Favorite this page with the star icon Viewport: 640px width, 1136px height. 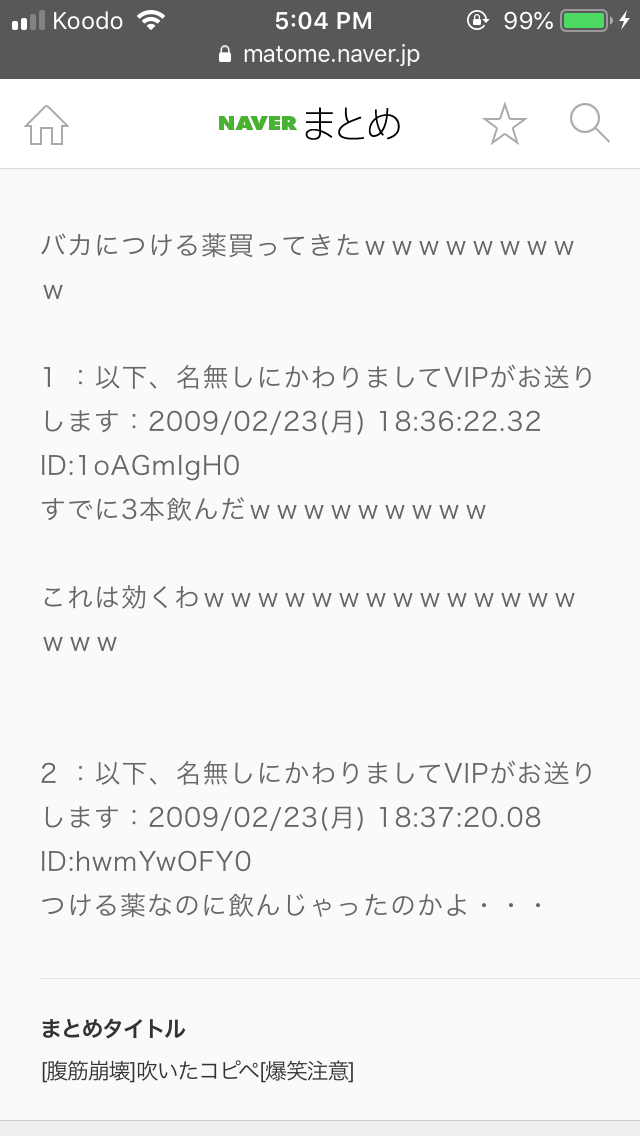(x=504, y=124)
